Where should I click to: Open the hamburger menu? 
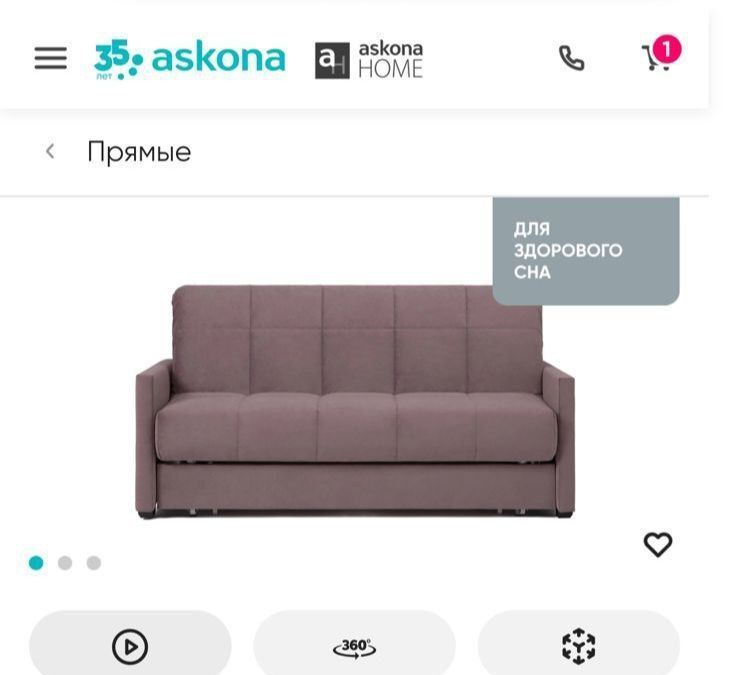pyautogui.click(x=50, y=58)
